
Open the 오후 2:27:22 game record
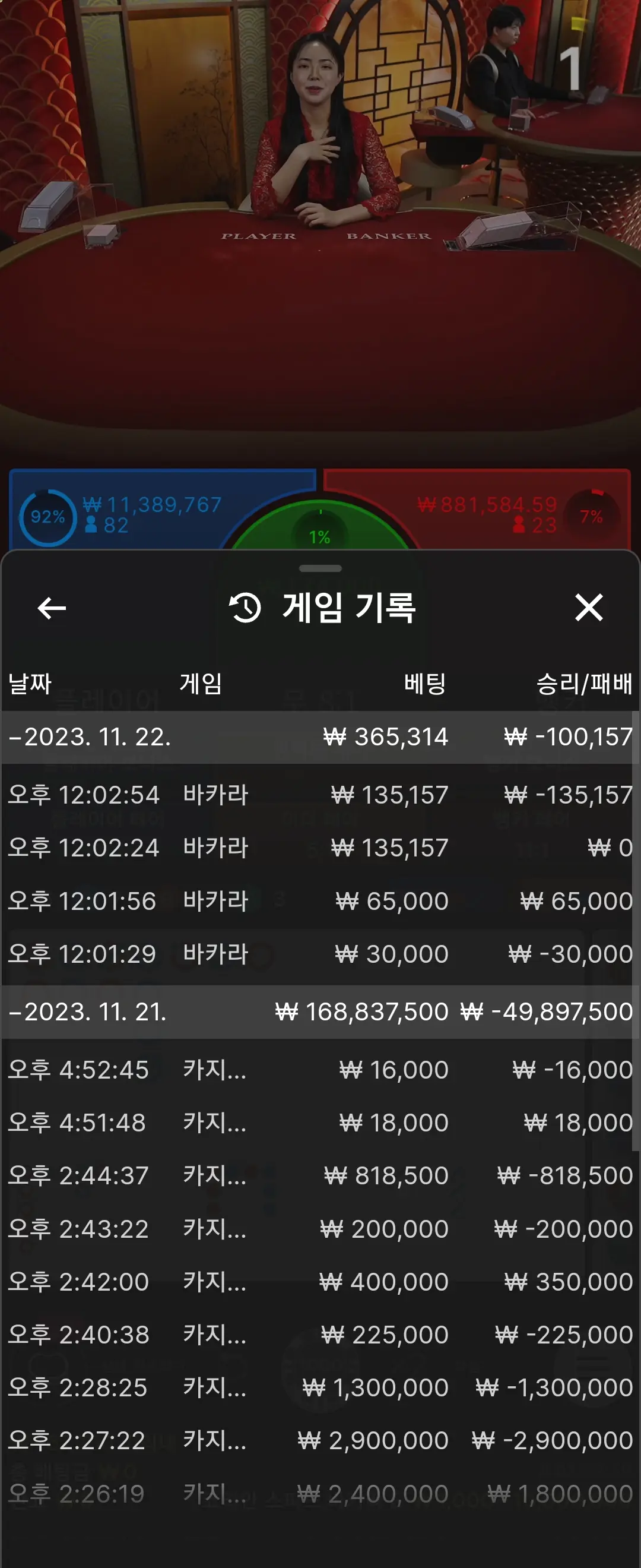point(320,1441)
